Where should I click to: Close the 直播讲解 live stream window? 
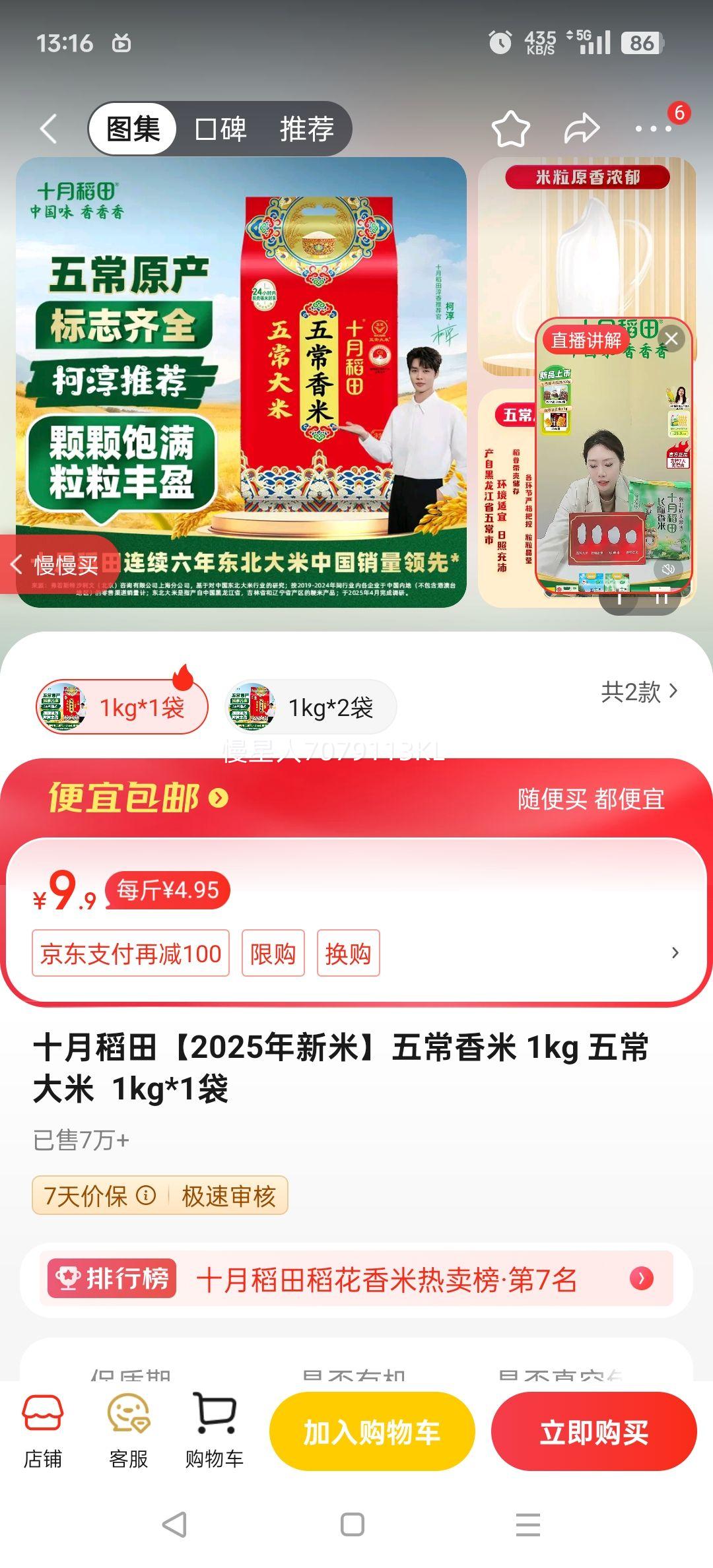pos(672,339)
